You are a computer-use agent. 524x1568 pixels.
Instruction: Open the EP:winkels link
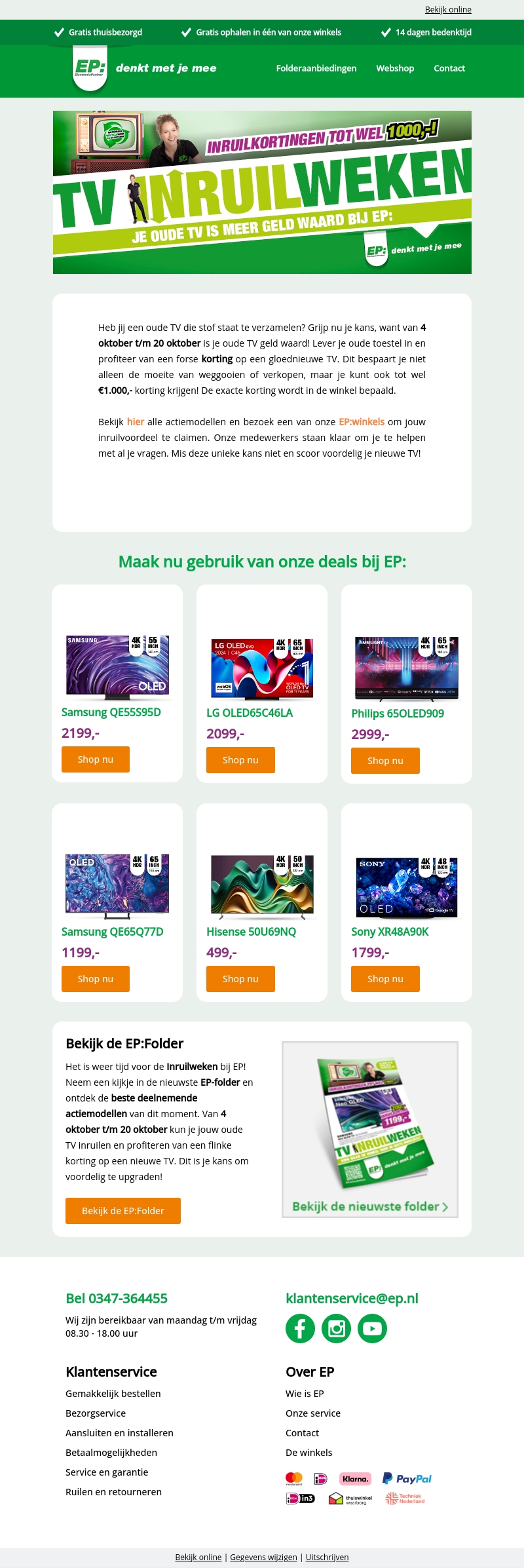[362, 422]
